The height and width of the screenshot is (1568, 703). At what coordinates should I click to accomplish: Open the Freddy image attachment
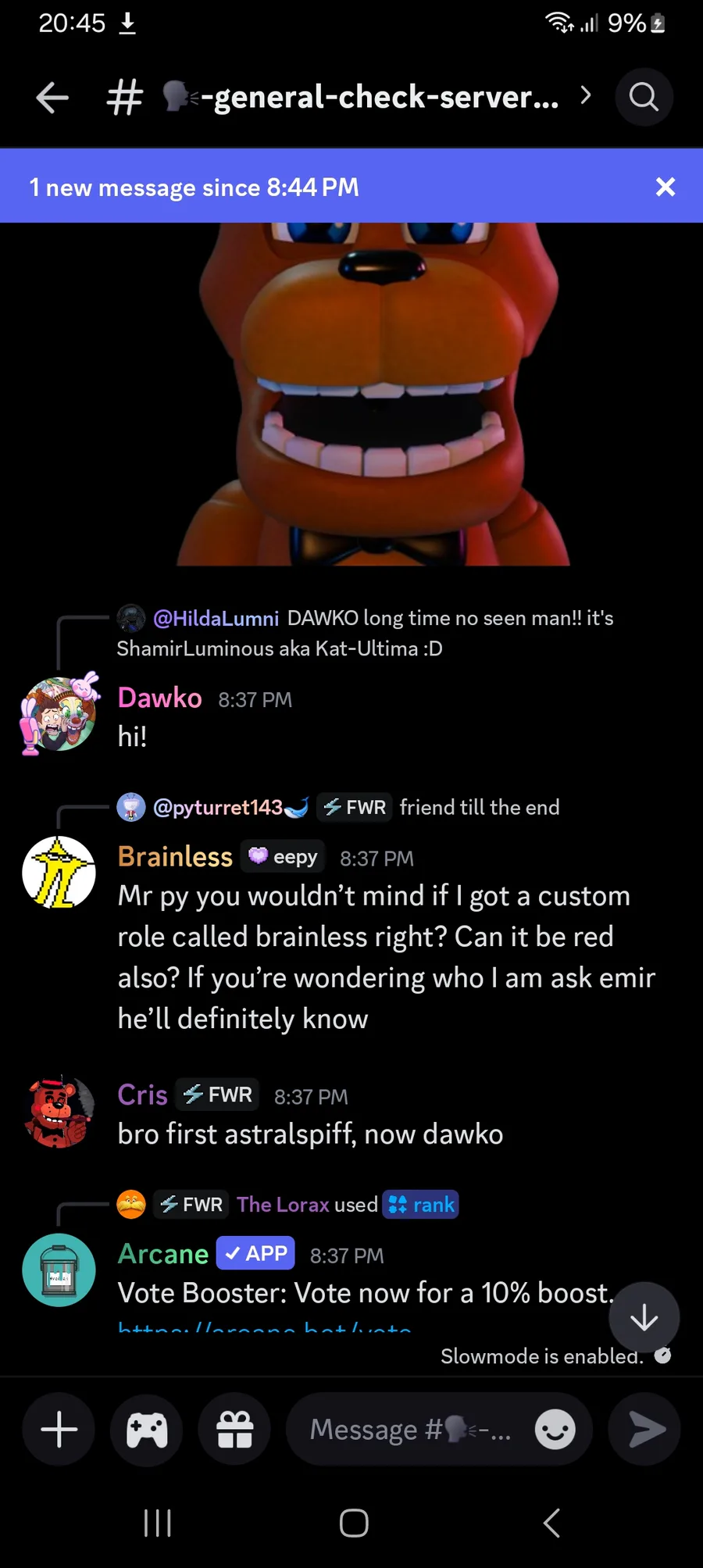373,394
